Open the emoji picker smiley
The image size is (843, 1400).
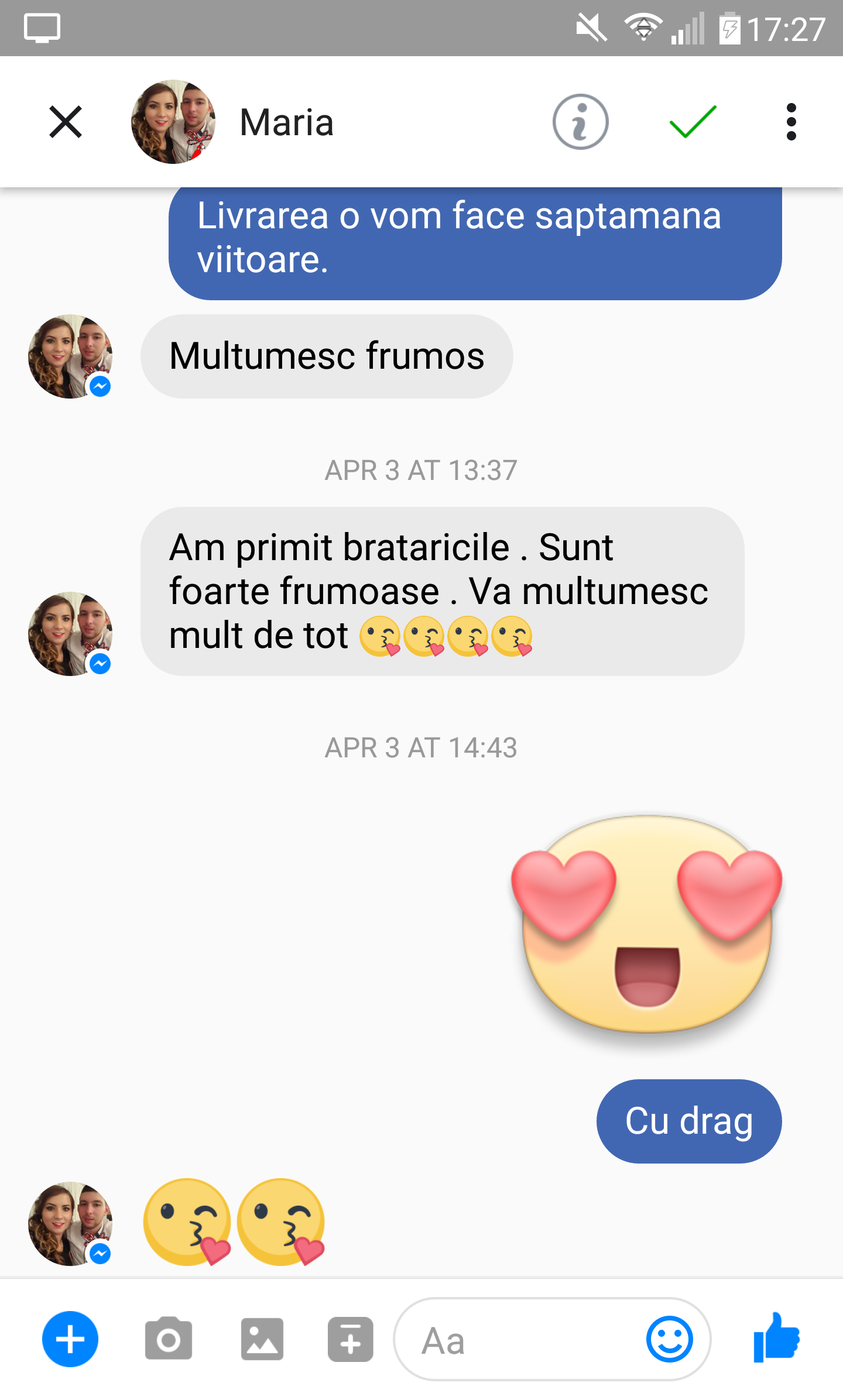pos(669,1339)
